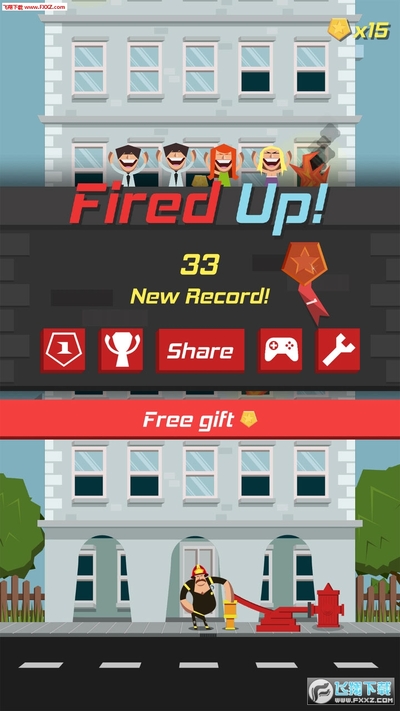400x711 pixels.
Task: Open the game controller button
Action: pyautogui.click(x=281, y=351)
